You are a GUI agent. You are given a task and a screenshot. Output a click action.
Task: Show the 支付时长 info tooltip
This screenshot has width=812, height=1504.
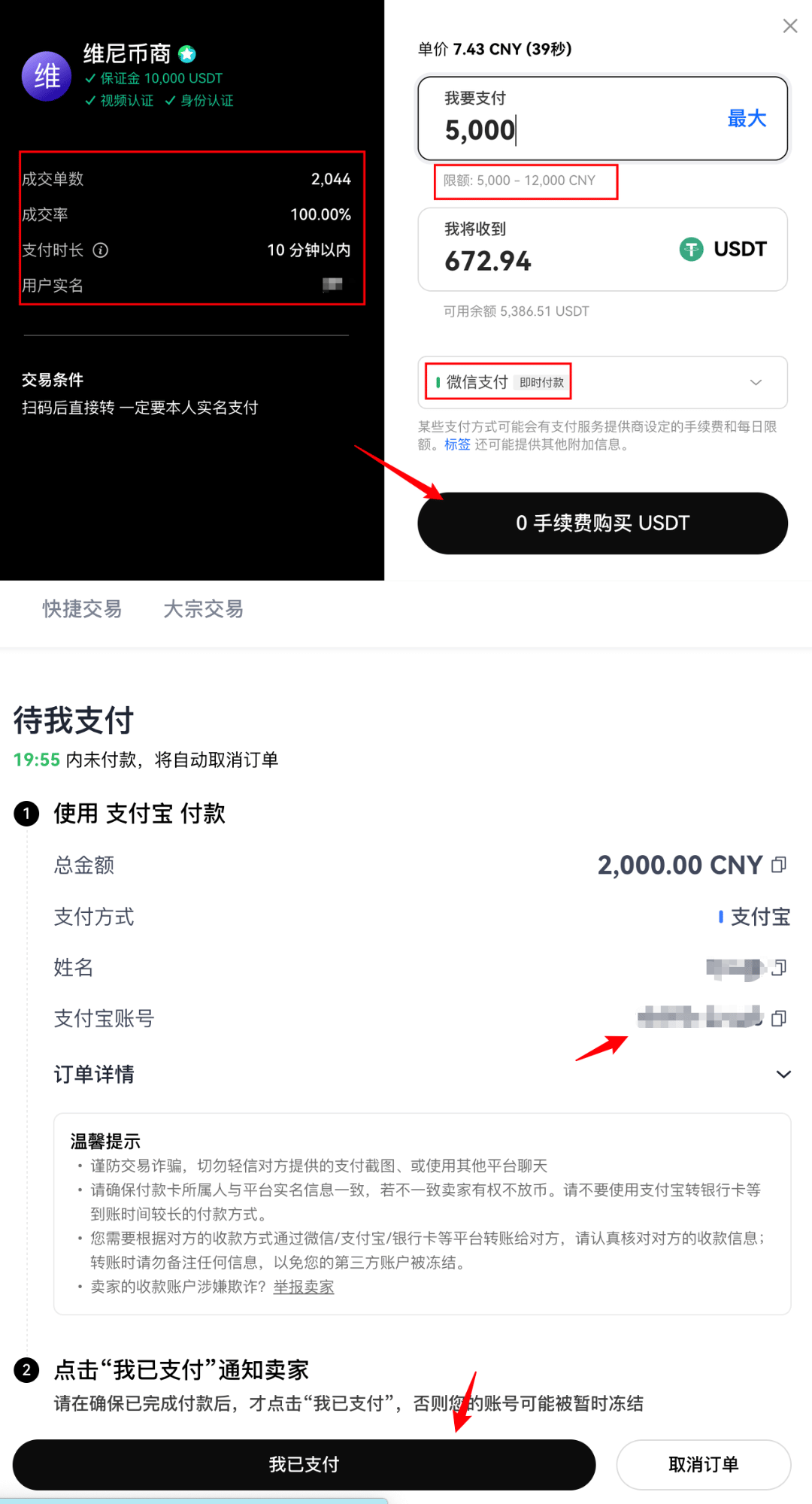tap(101, 250)
